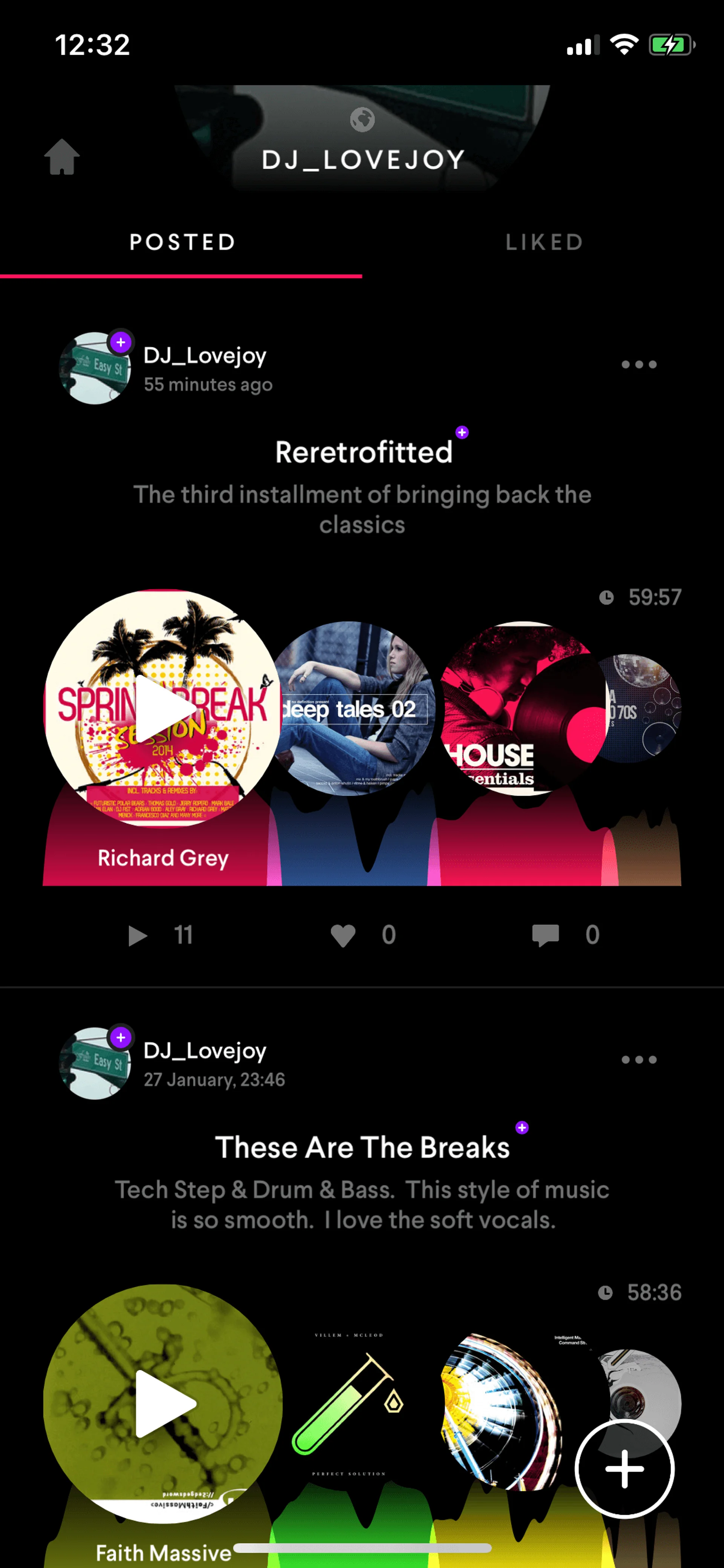The width and height of the screenshot is (724, 1568).
Task: Open comments on Reretrofitted post
Action: [545, 935]
